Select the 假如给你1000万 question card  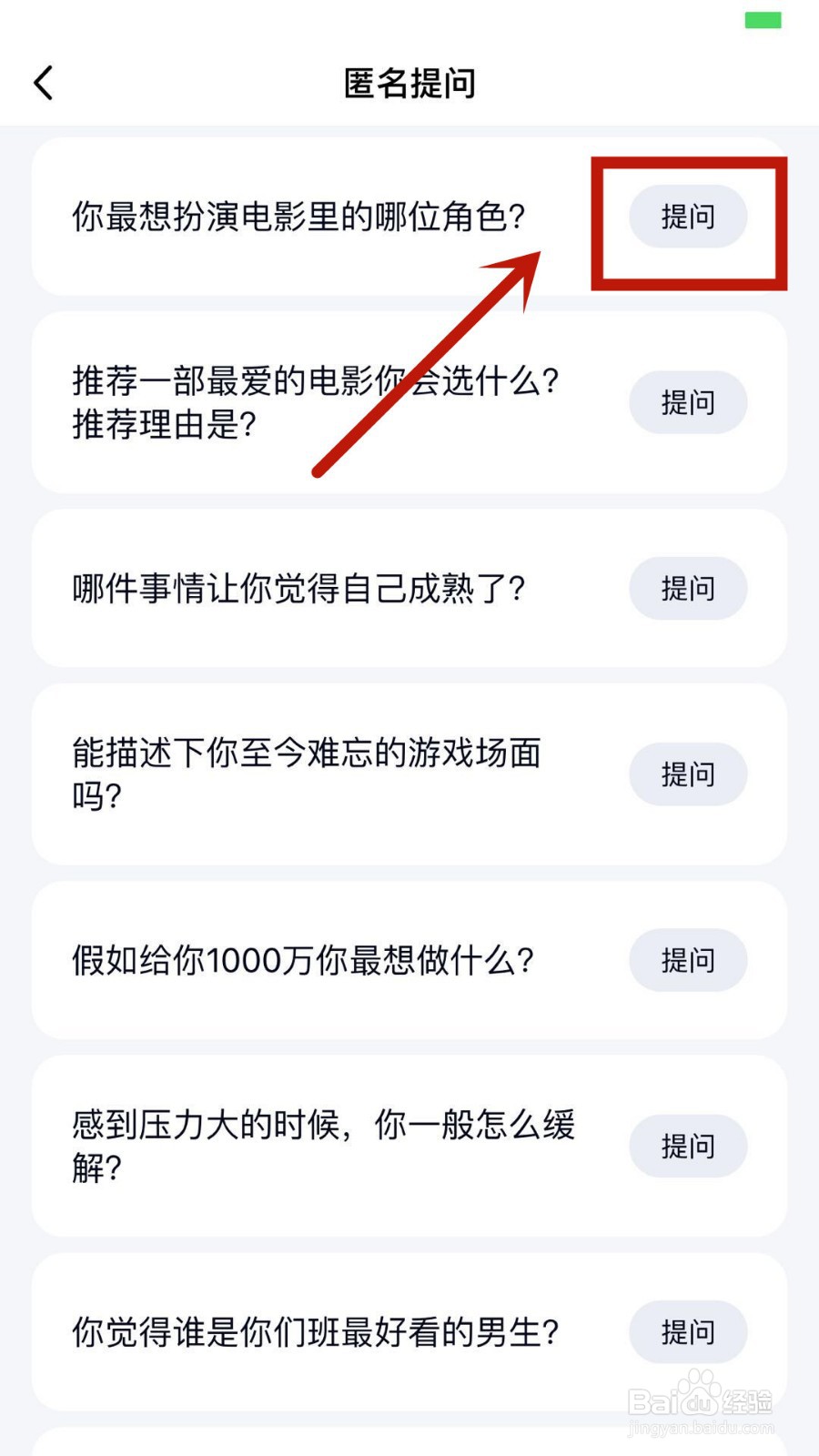[x=300, y=960]
